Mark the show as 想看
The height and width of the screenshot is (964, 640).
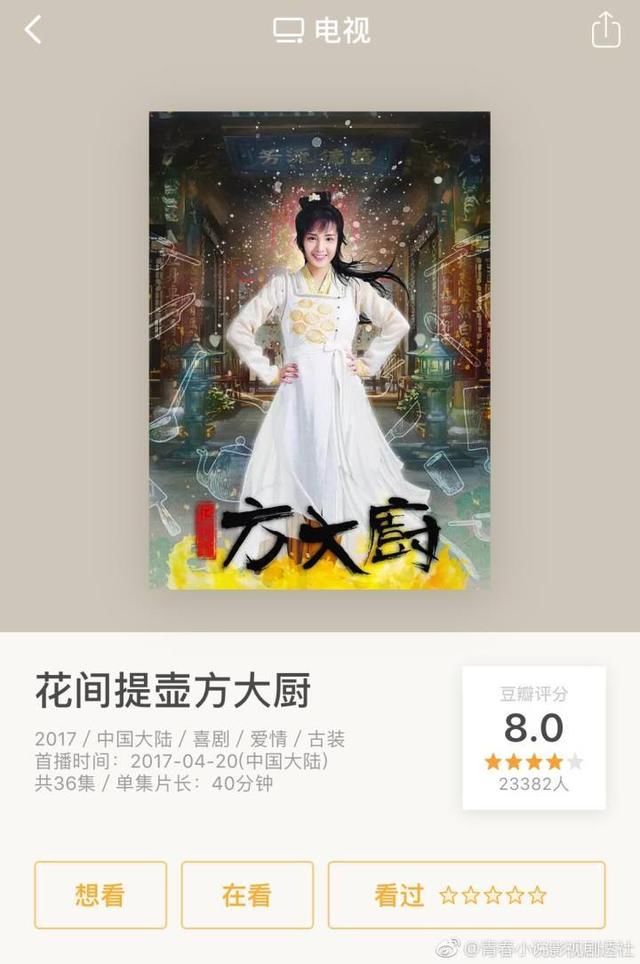click(100, 895)
